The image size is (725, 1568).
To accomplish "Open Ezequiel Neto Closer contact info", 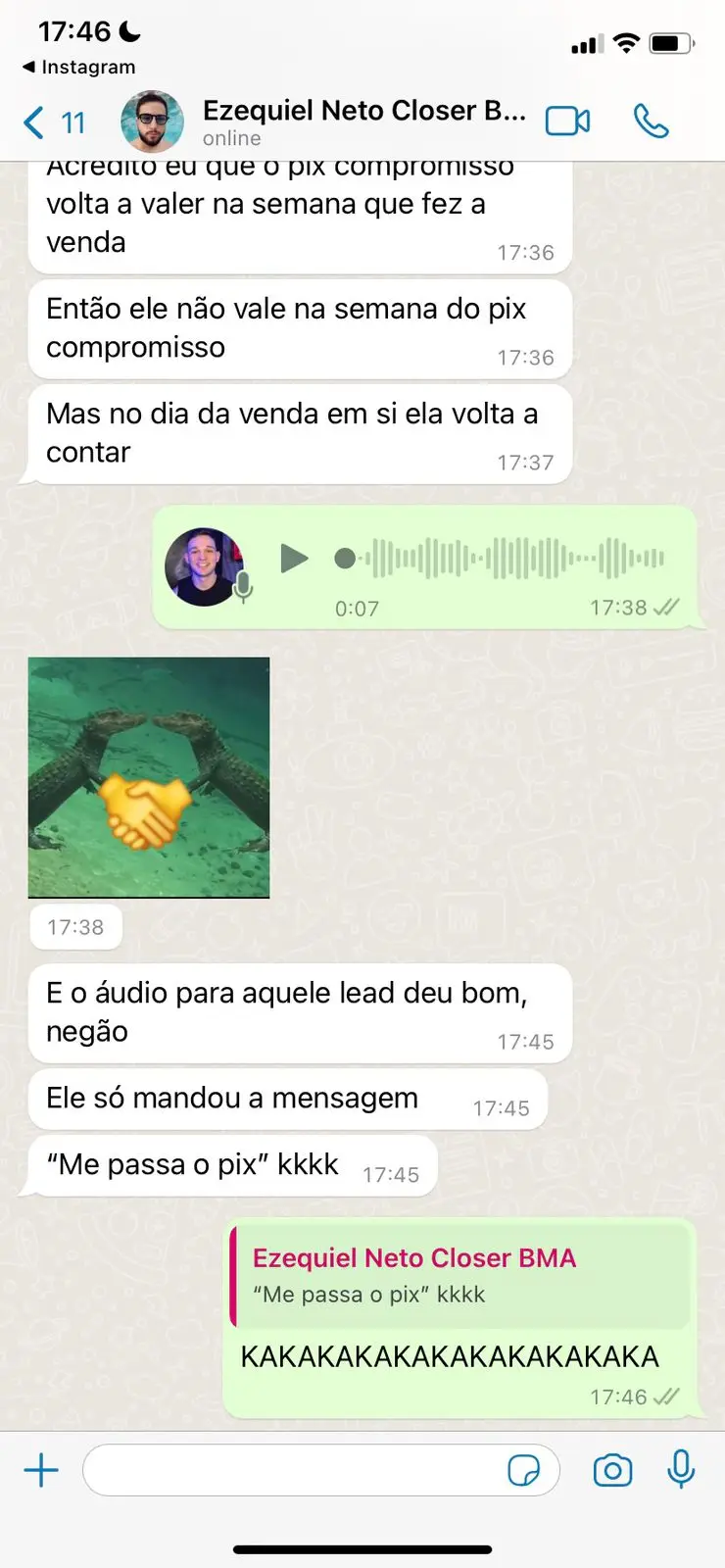I will (x=362, y=122).
